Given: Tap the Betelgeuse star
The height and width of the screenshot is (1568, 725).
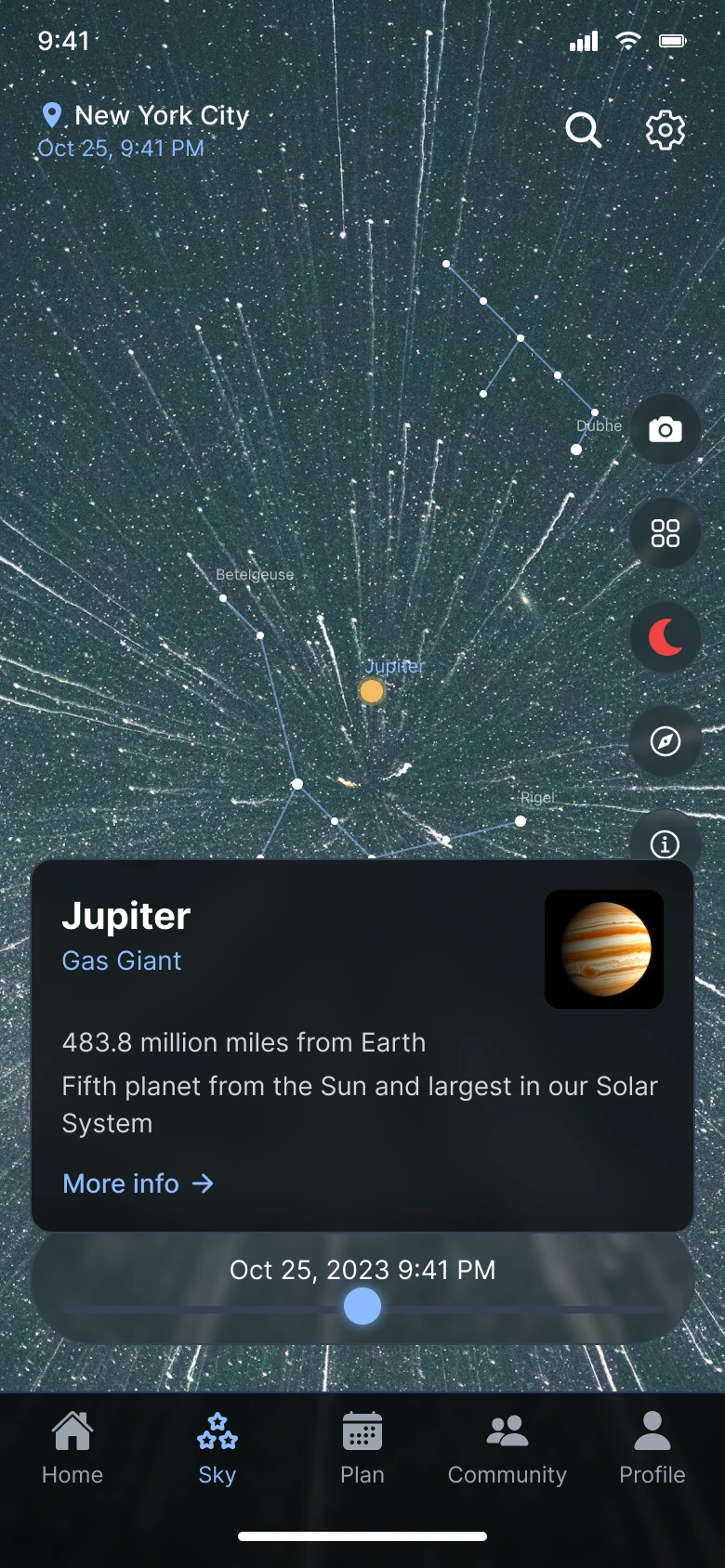Looking at the screenshot, I should coord(223,598).
